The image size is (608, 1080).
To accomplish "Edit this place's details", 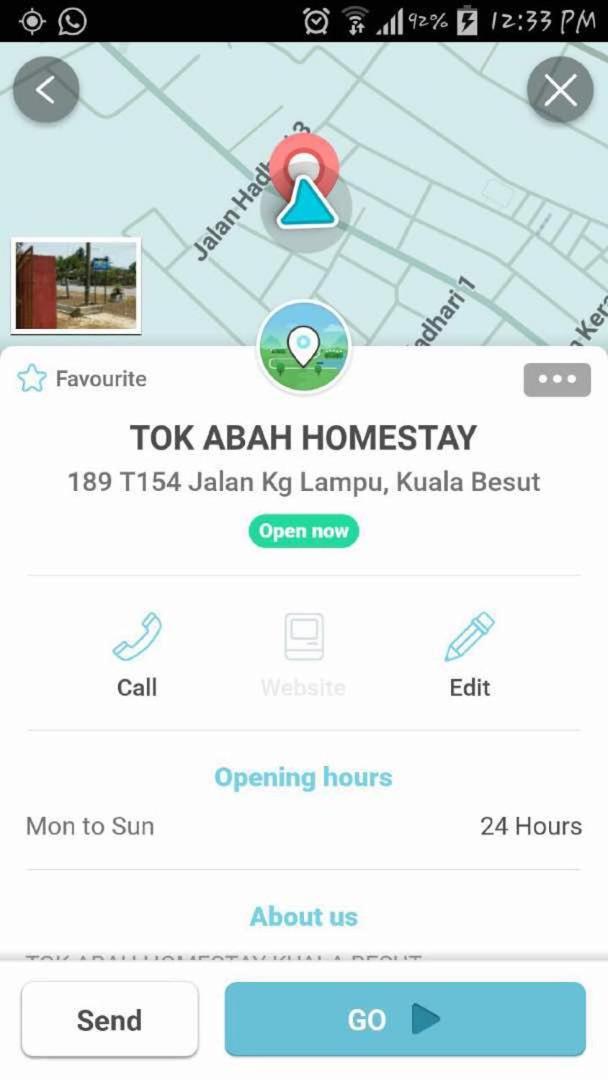I will (x=470, y=655).
